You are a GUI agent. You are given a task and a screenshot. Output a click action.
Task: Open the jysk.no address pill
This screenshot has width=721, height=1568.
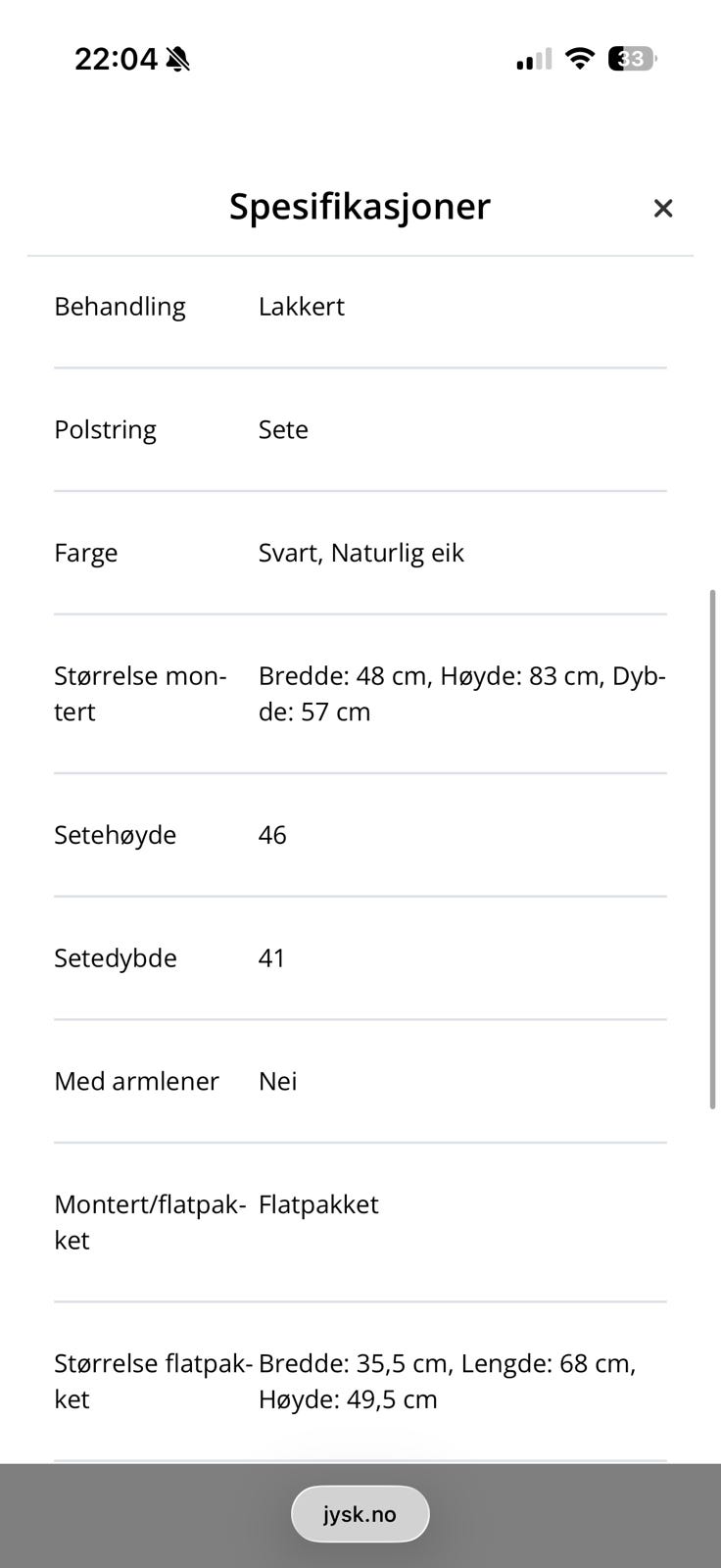360,1513
